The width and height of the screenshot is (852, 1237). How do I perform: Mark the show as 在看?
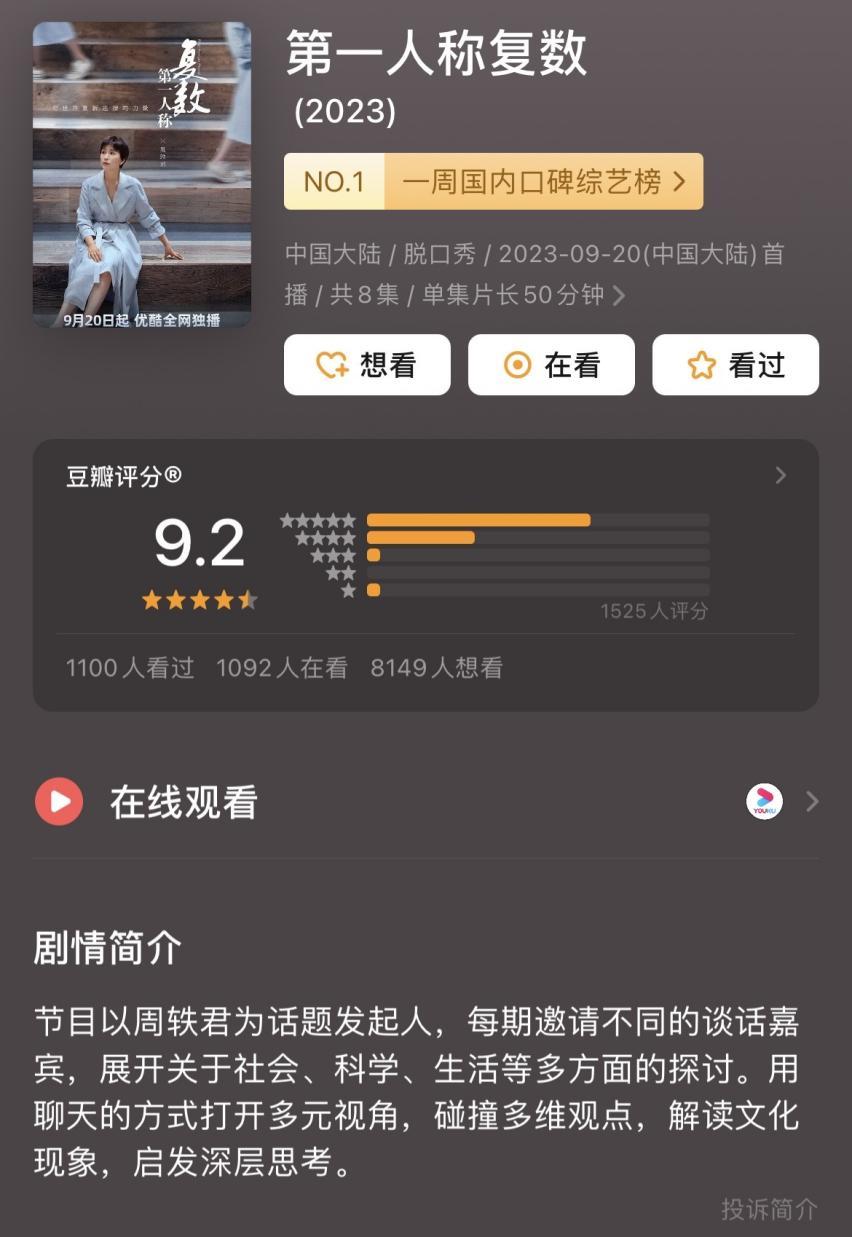pos(551,365)
